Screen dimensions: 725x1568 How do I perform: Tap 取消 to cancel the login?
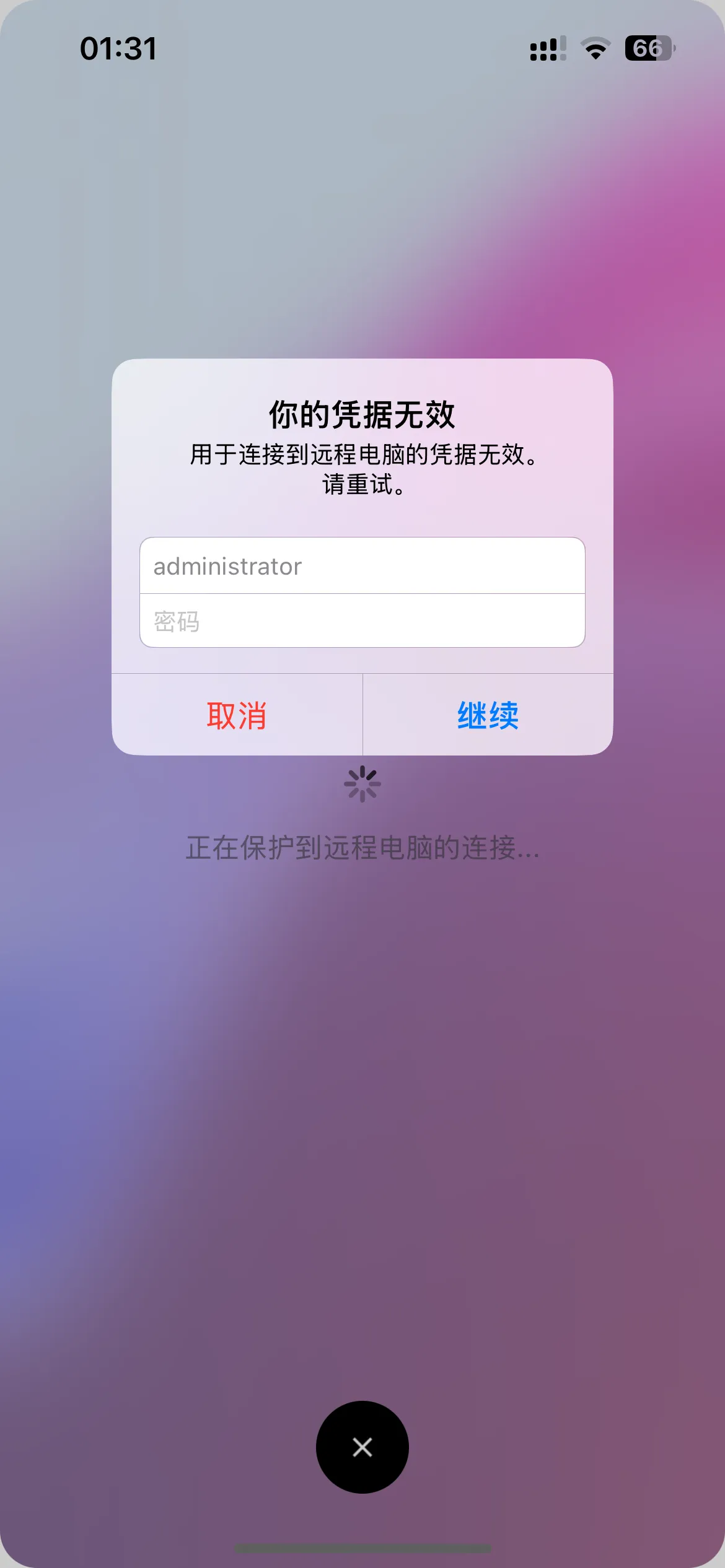pyautogui.click(x=237, y=715)
